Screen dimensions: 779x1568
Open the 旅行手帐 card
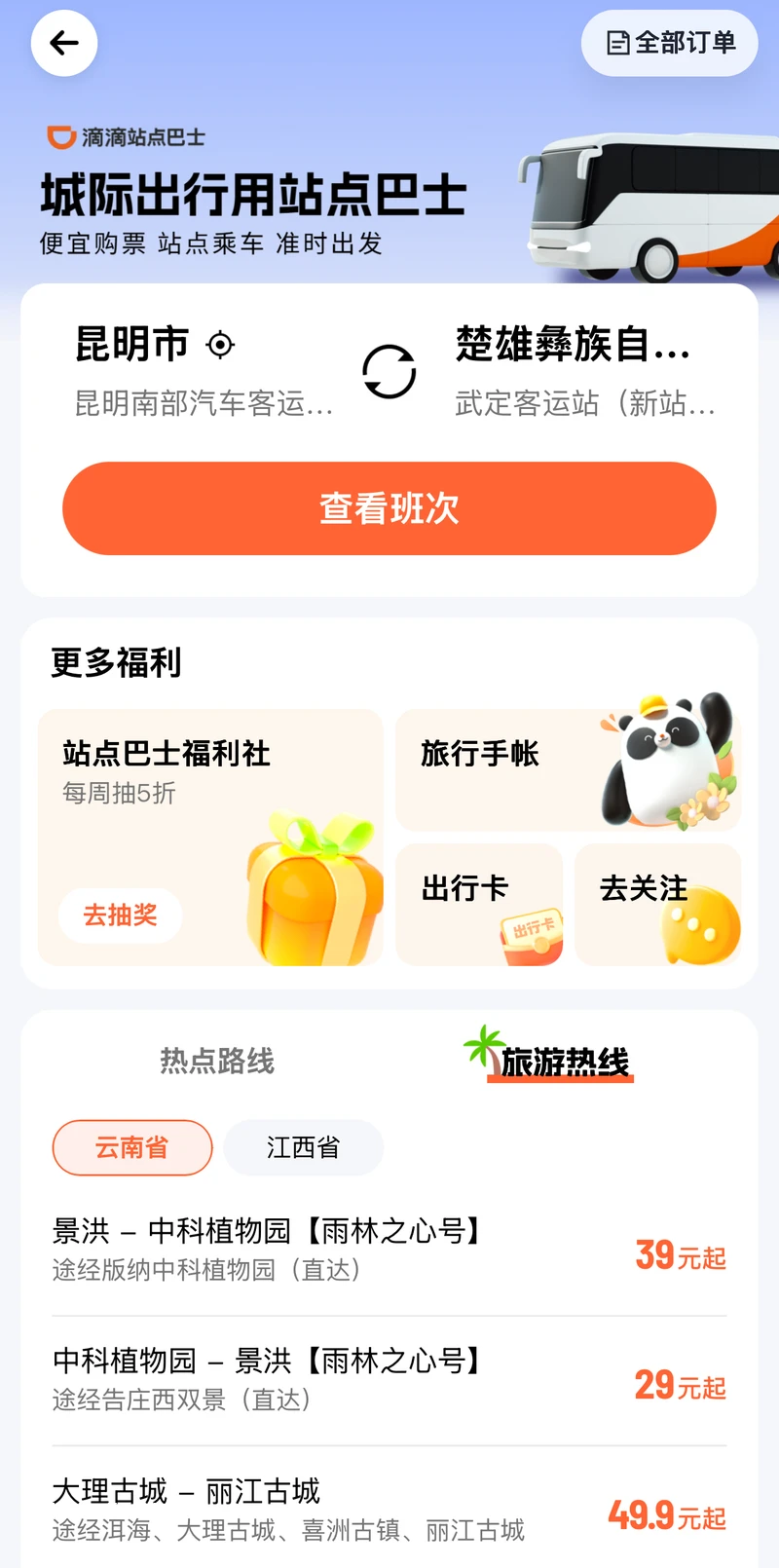(568, 769)
